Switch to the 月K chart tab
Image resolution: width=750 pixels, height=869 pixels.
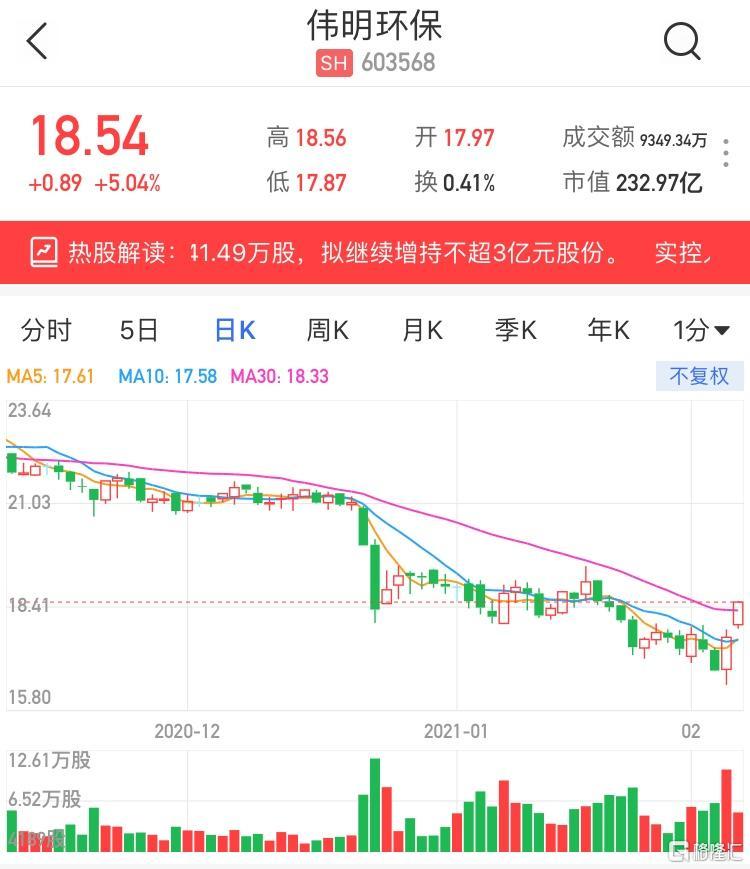(x=422, y=330)
